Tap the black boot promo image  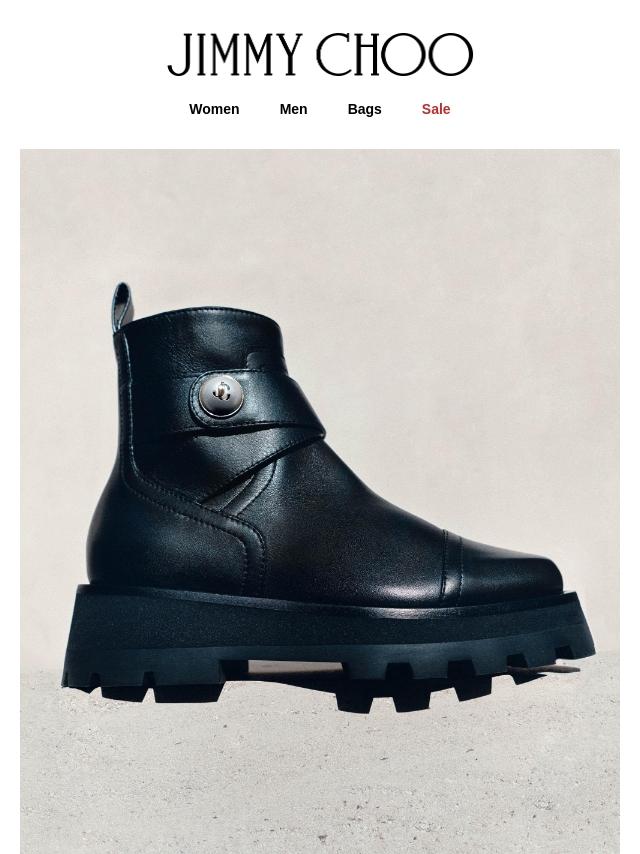coord(320,501)
